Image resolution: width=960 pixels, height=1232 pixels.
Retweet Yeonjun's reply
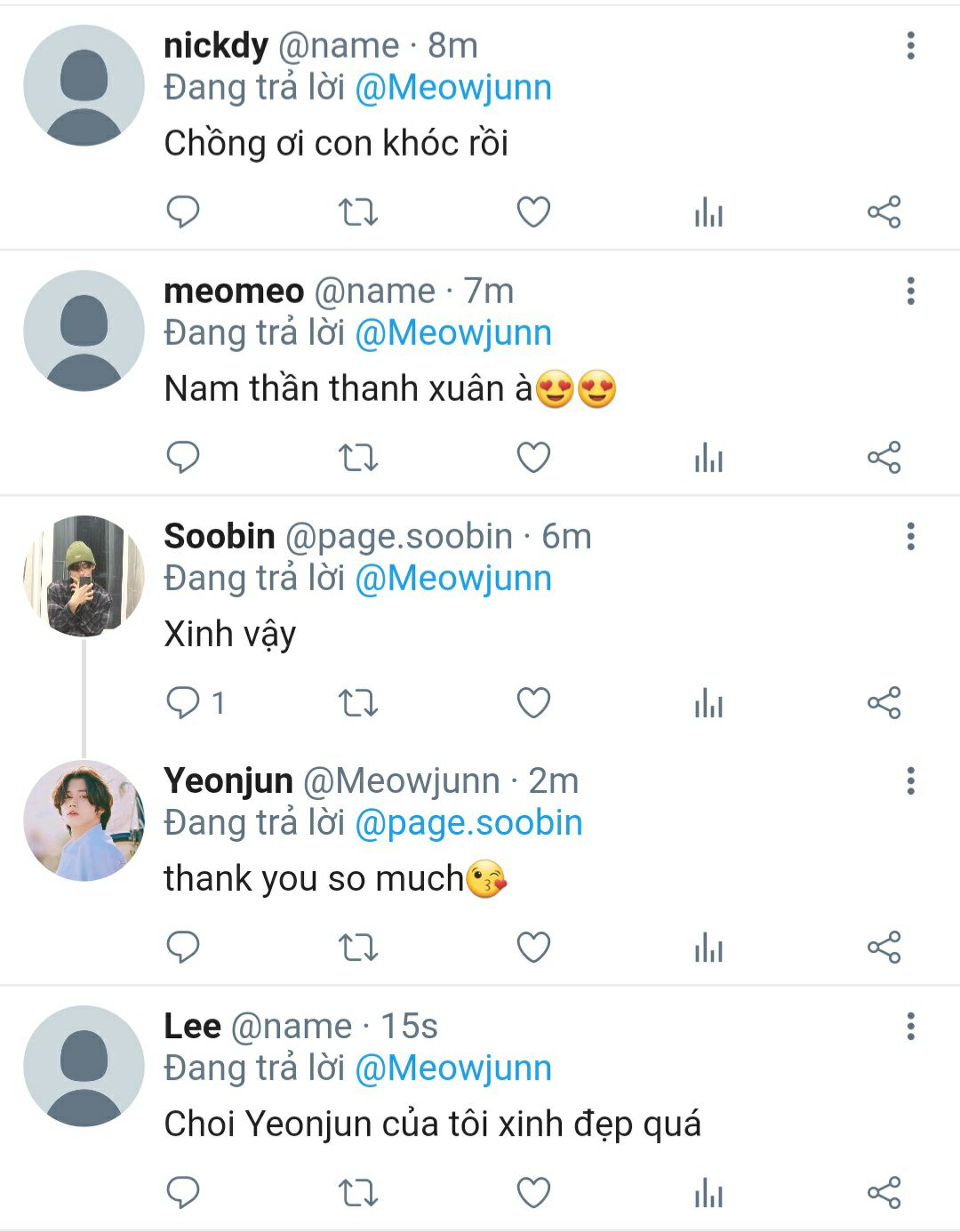pos(358,948)
